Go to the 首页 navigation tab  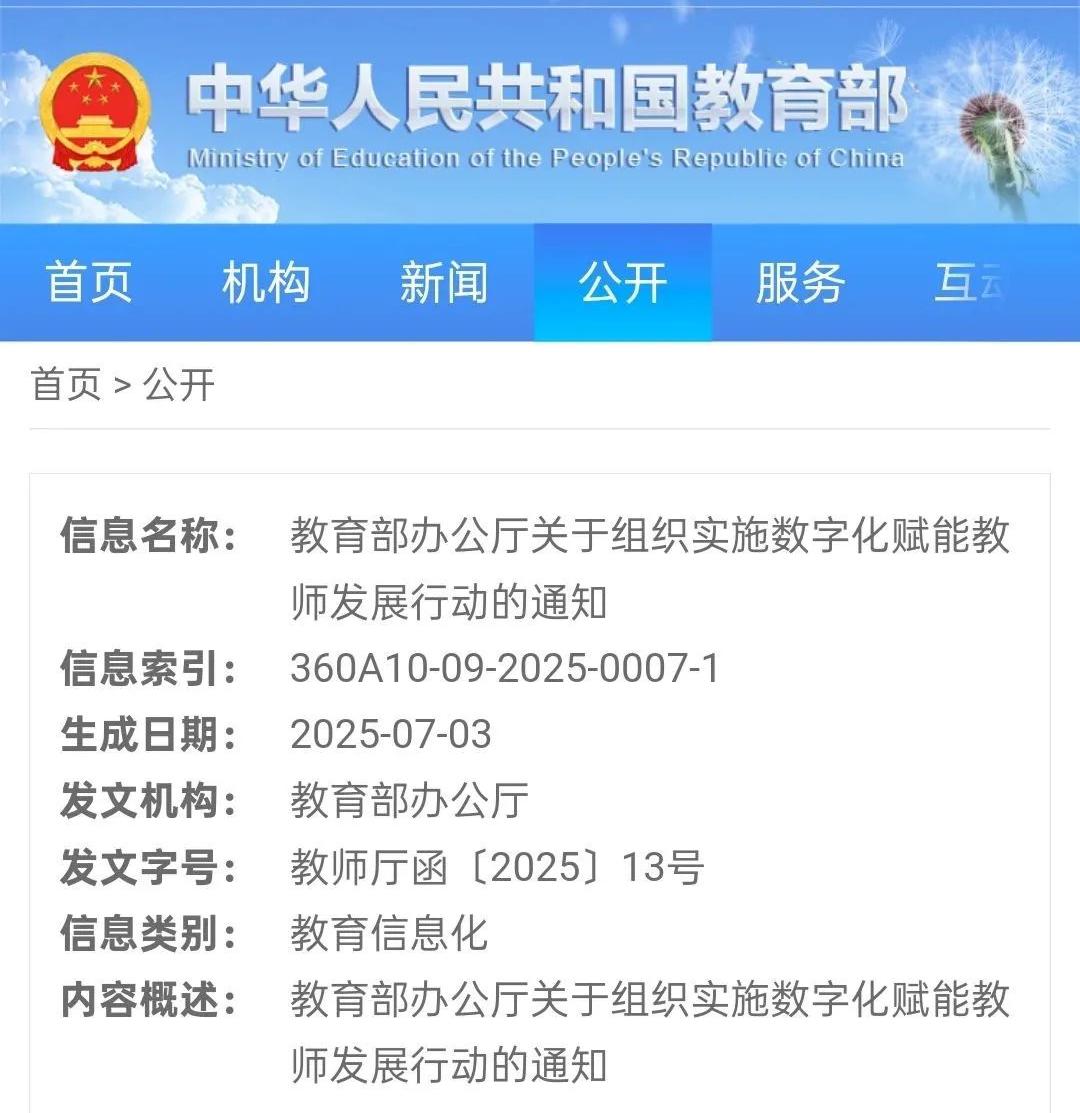coord(89,283)
